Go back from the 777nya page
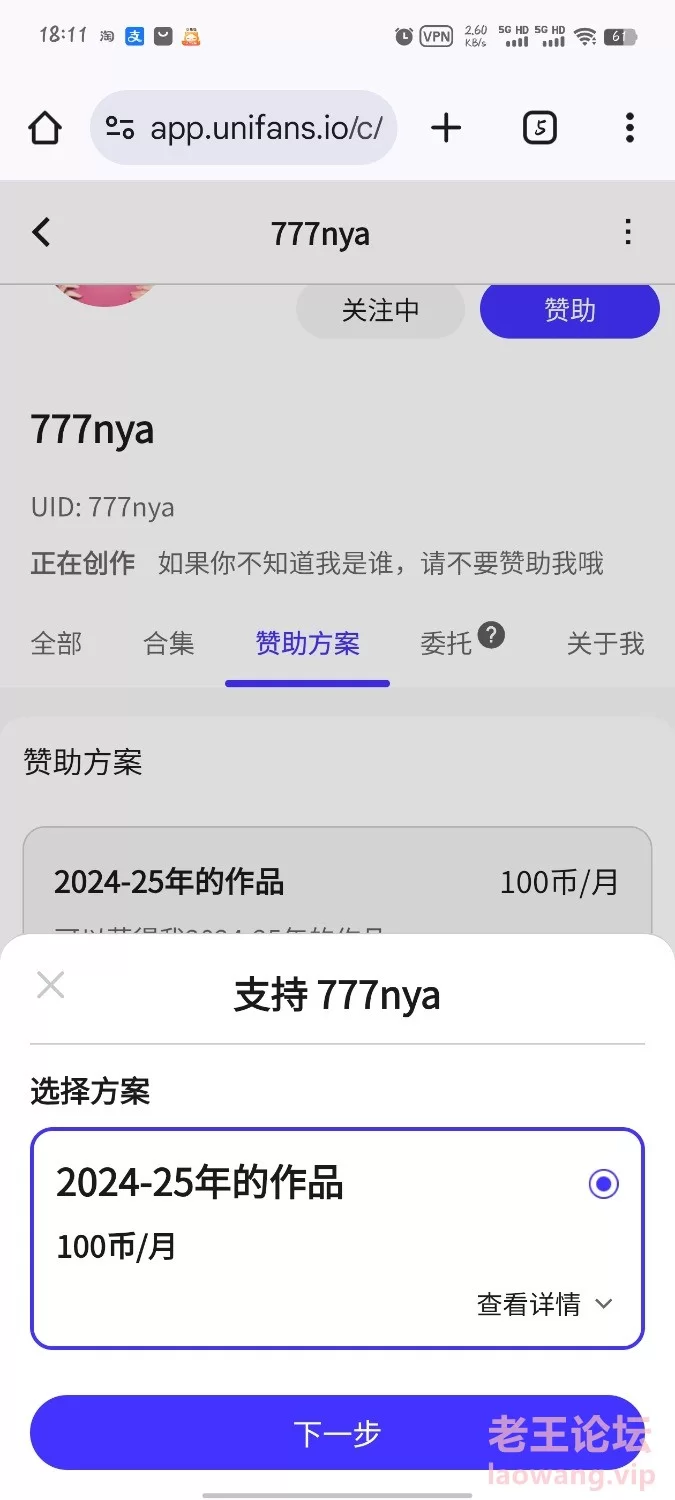This screenshot has width=675, height=1500. 41,233
